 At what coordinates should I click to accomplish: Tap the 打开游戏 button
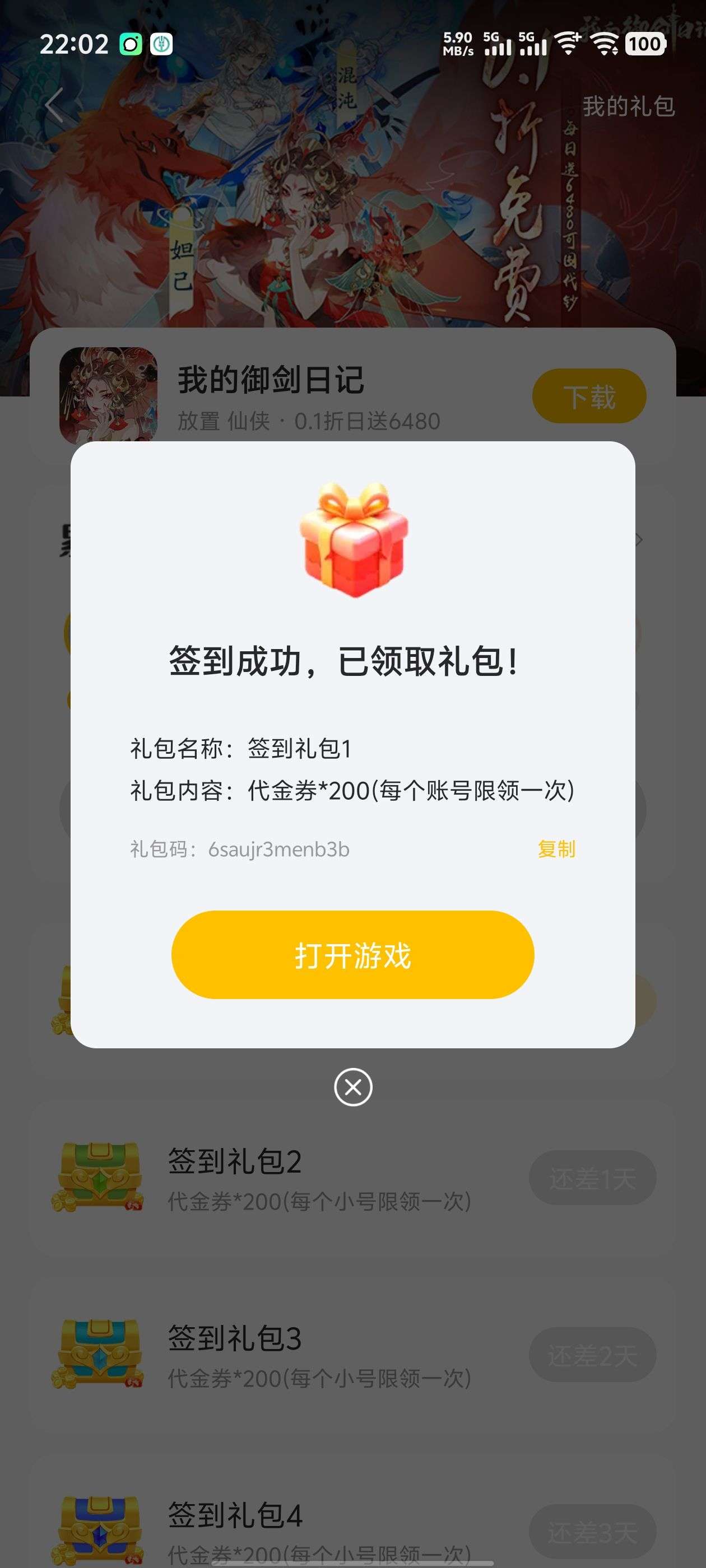[x=352, y=954]
